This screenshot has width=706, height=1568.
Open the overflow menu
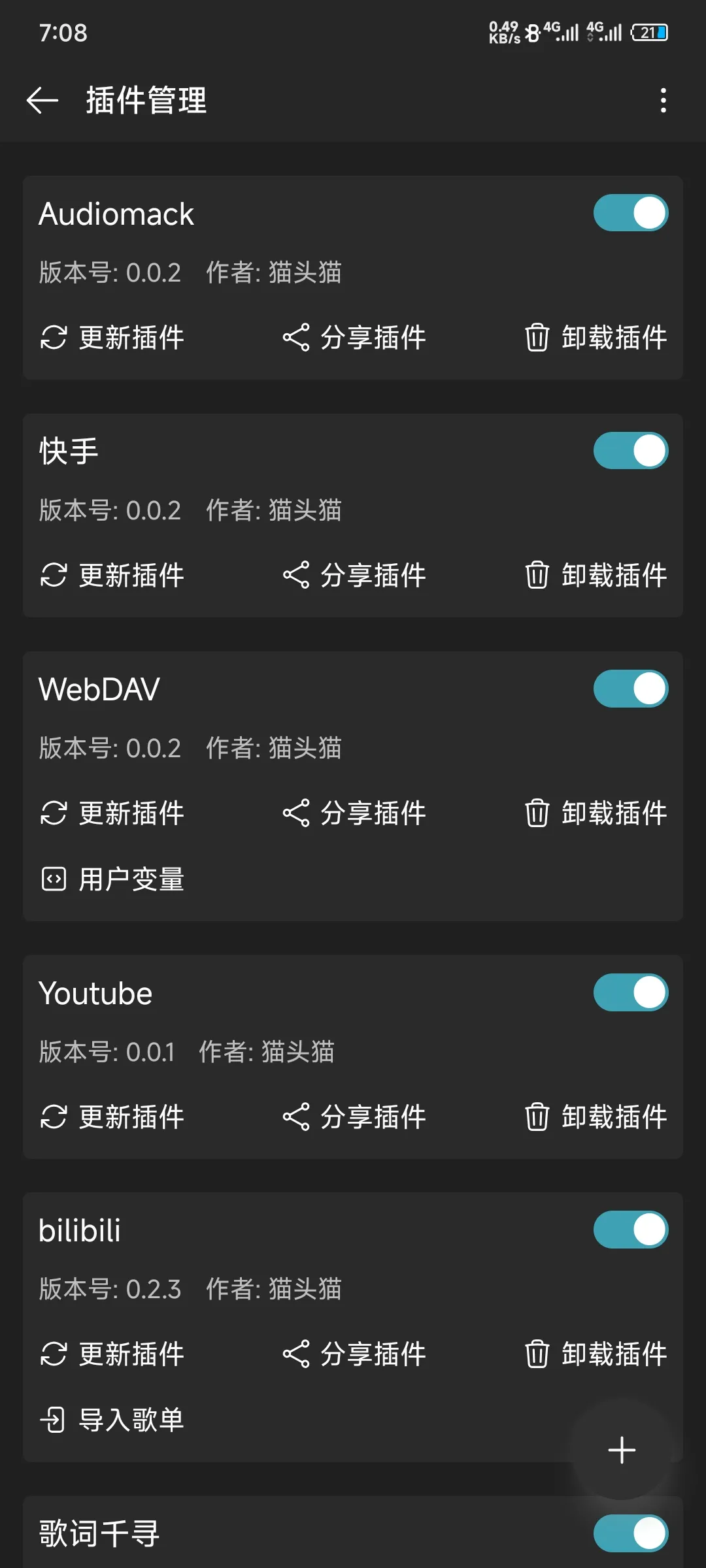663,101
